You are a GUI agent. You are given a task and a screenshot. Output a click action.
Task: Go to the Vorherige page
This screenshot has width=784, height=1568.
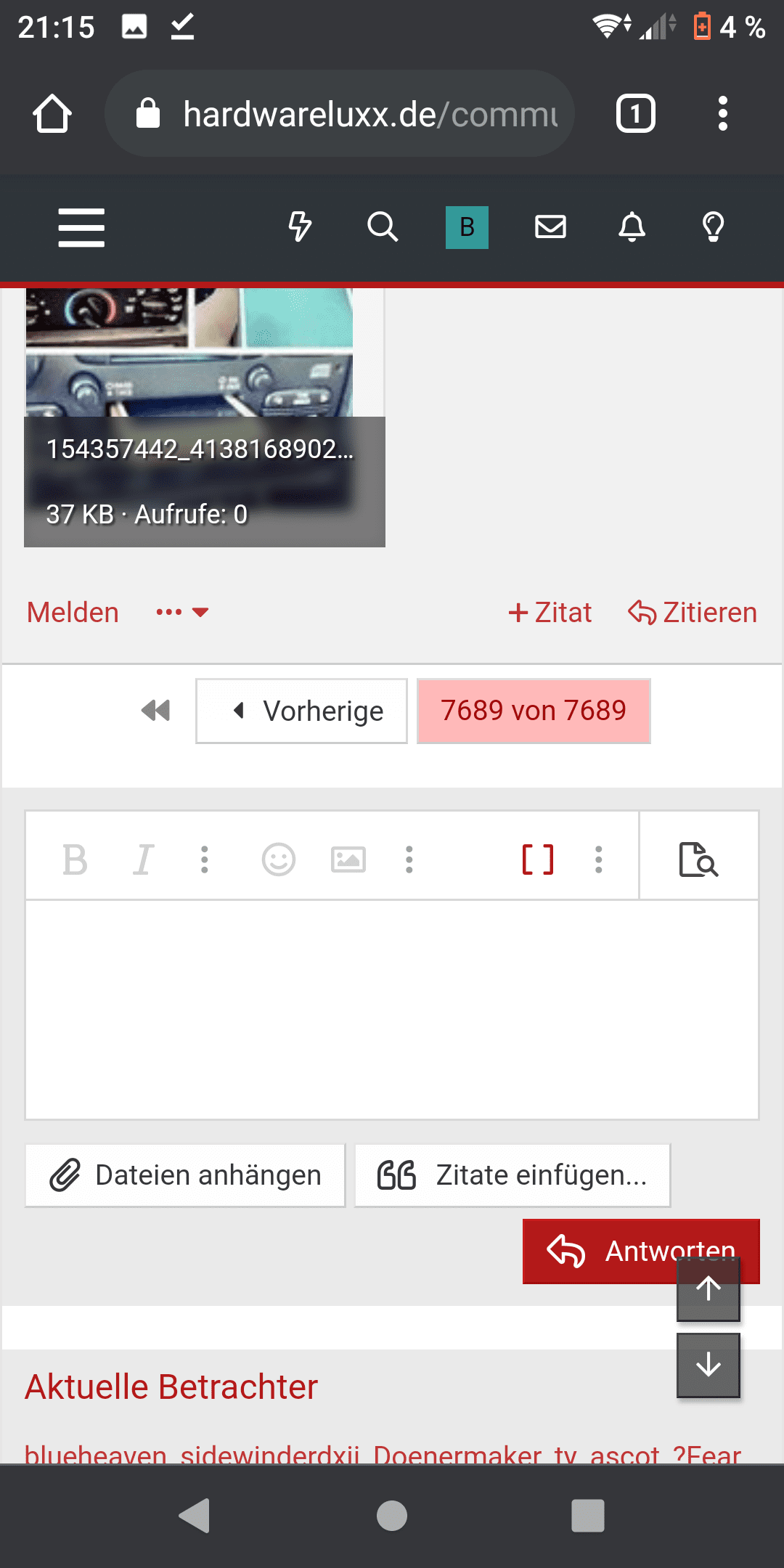(x=301, y=711)
